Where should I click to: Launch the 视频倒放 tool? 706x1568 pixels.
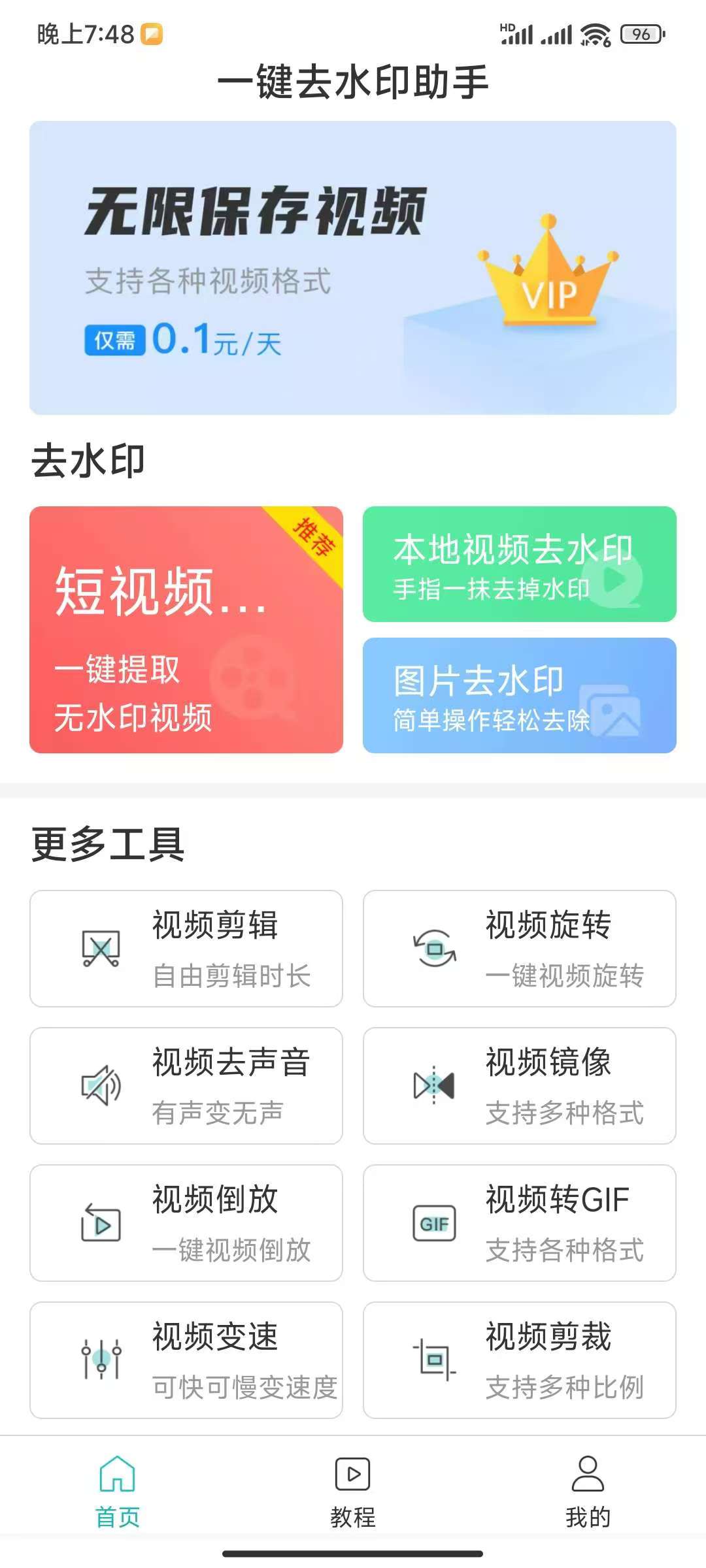tap(186, 1223)
